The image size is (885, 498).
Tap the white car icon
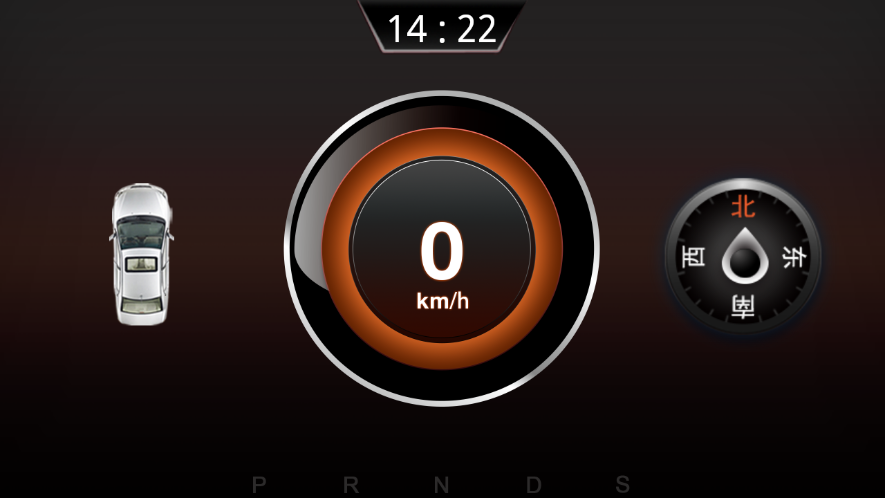[140, 254]
